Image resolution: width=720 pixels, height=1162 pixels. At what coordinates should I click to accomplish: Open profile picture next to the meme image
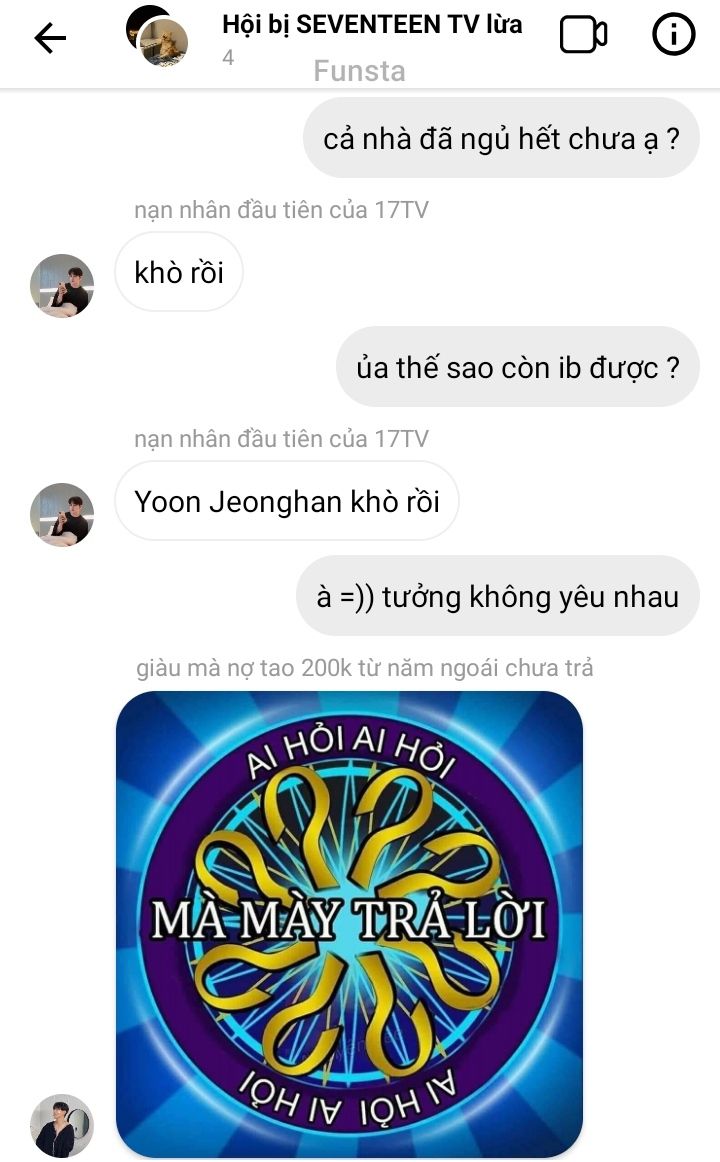tap(62, 1125)
